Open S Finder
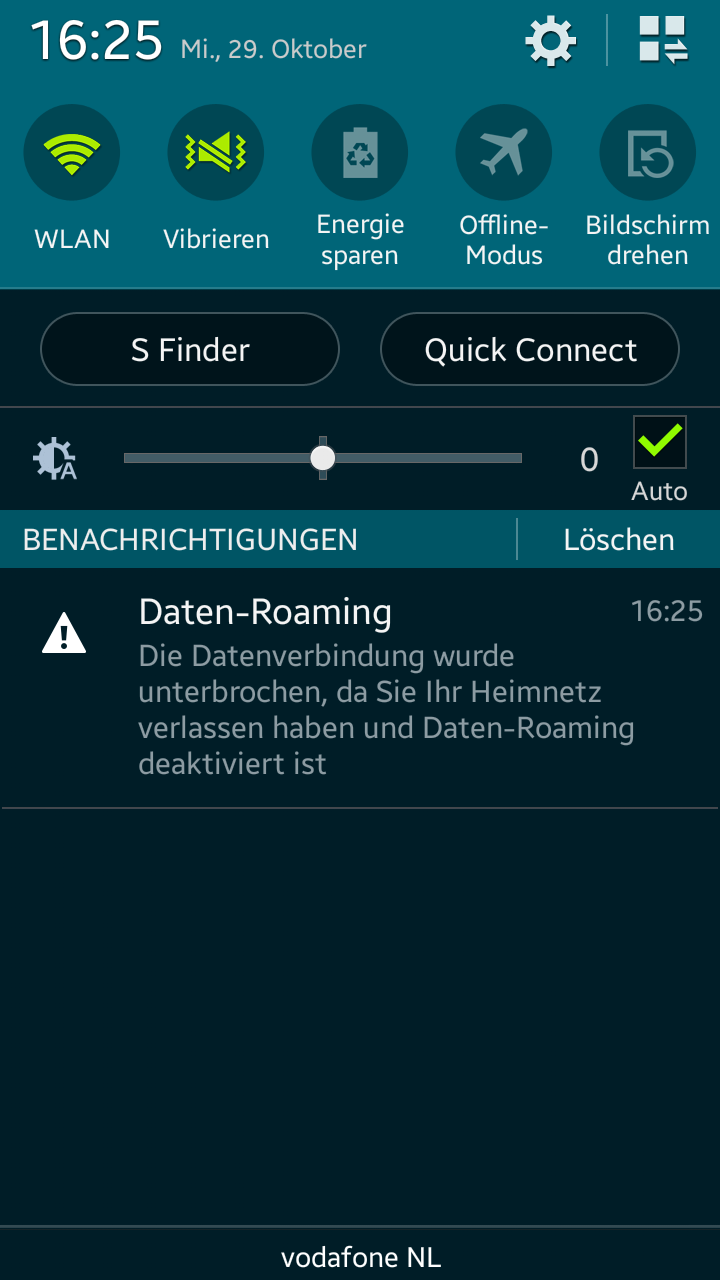The image size is (720, 1280). [x=190, y=349]
